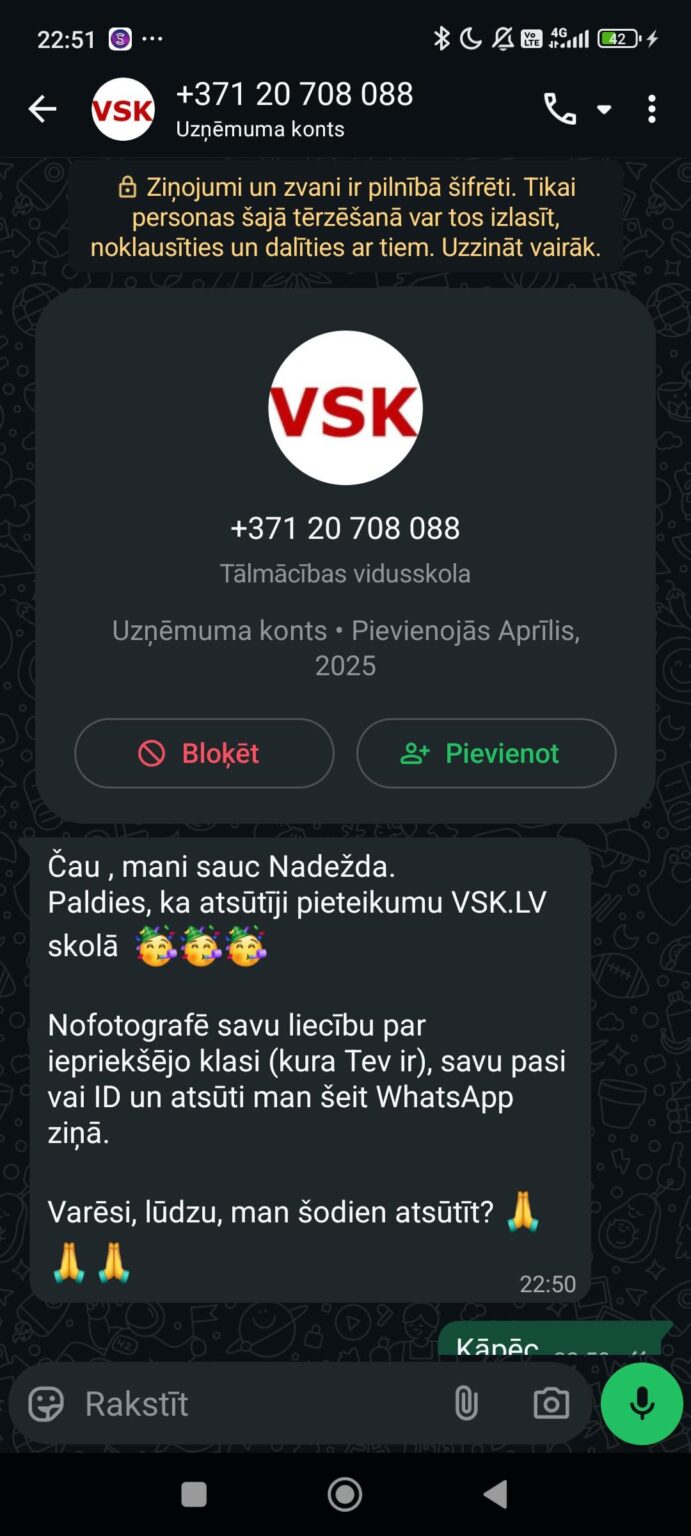Open the emoji and sticker picker
The height and width of the screenshot is (1536, 691).
coord(46,1404)
